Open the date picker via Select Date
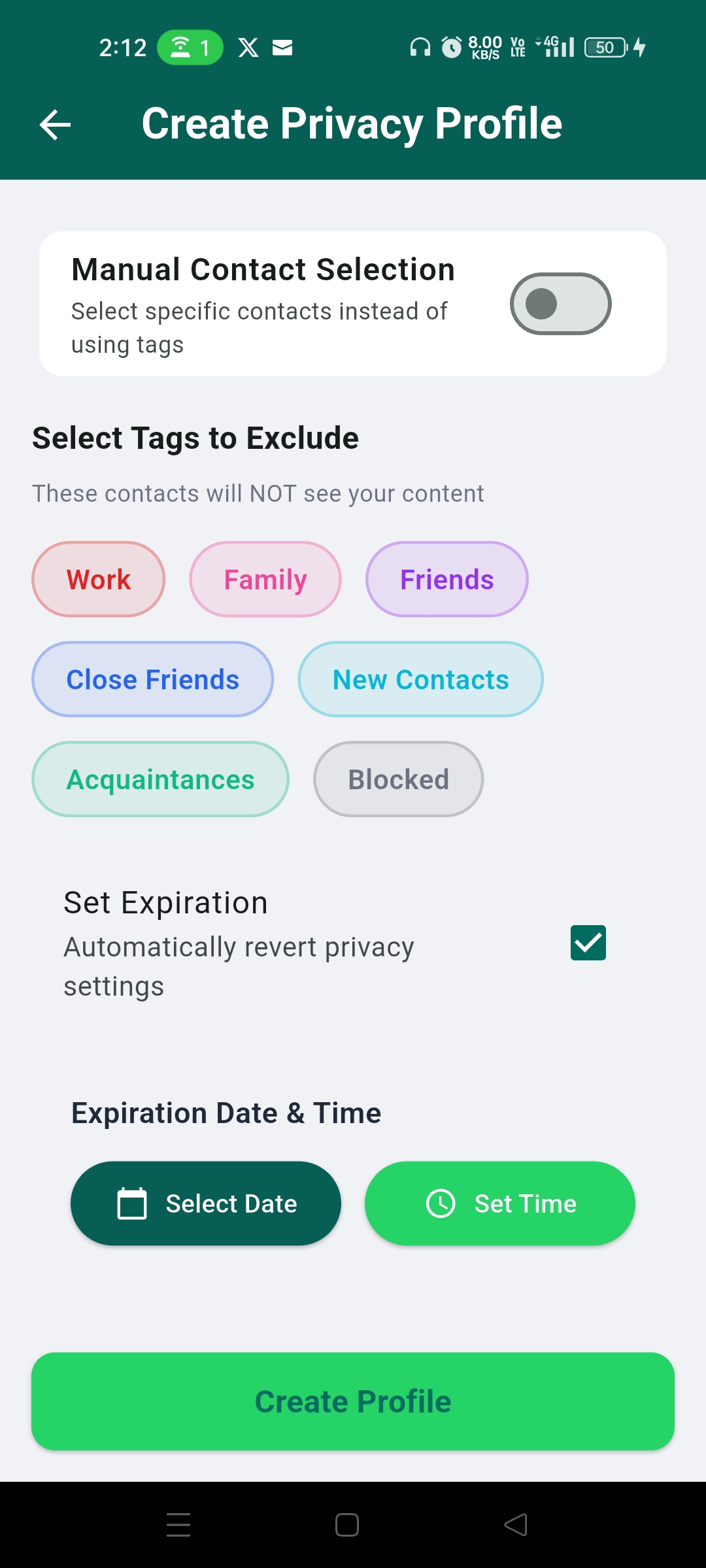 (206, 1202)
